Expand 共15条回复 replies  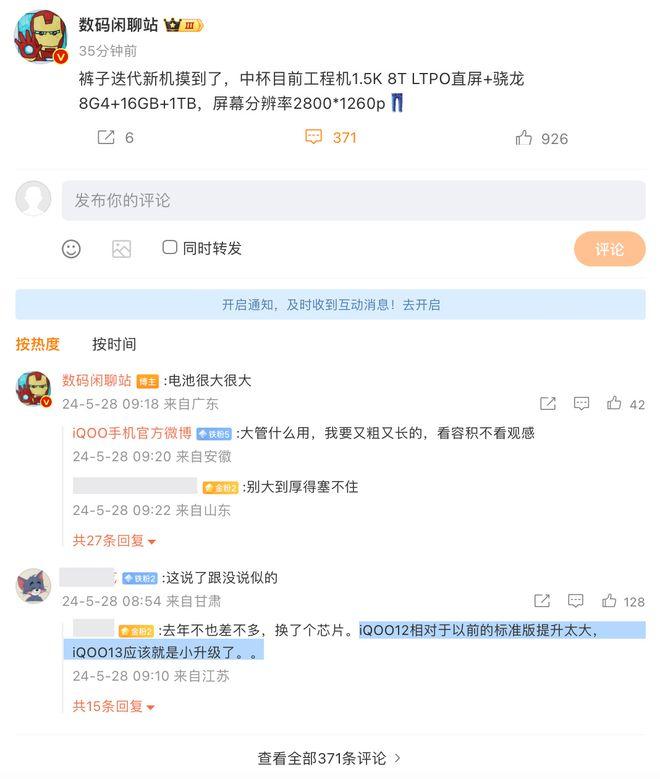(114, 707)
